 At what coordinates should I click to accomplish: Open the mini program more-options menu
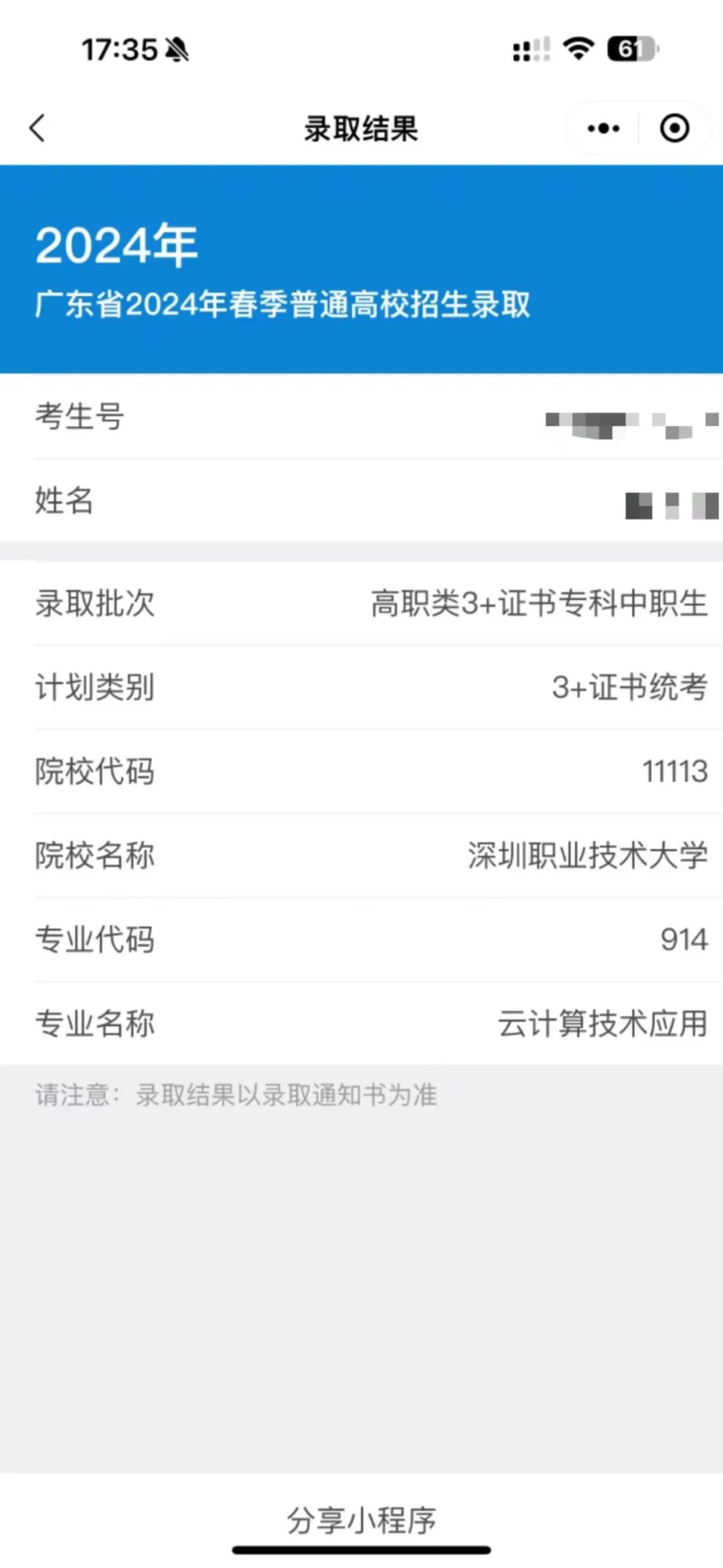point(603,128)
